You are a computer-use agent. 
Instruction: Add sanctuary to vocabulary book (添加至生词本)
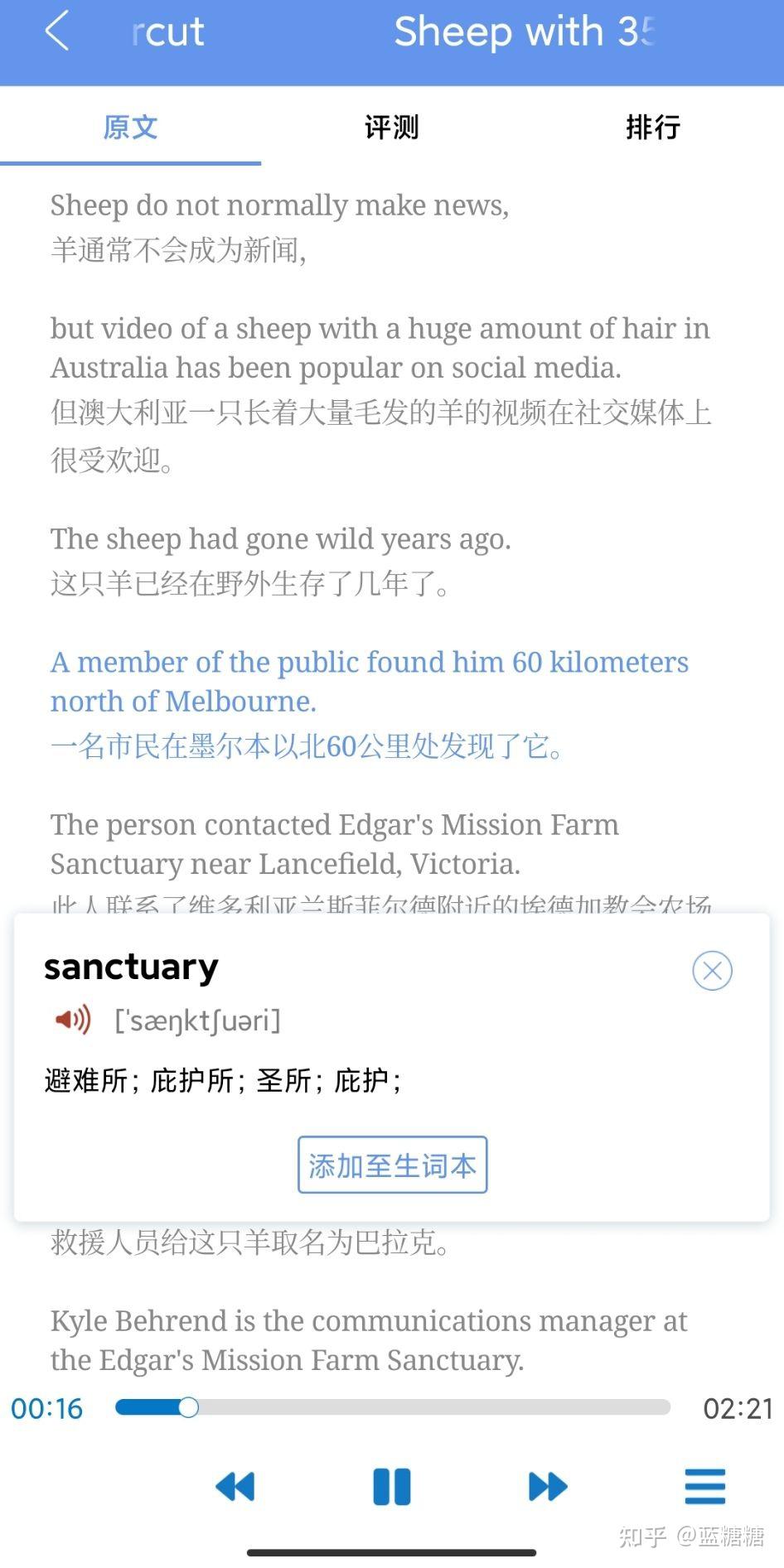pos(392,1165)
